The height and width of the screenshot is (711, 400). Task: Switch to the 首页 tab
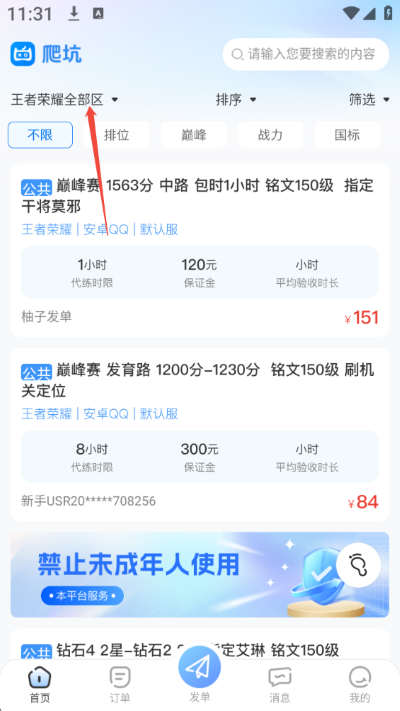pos(40,685)
